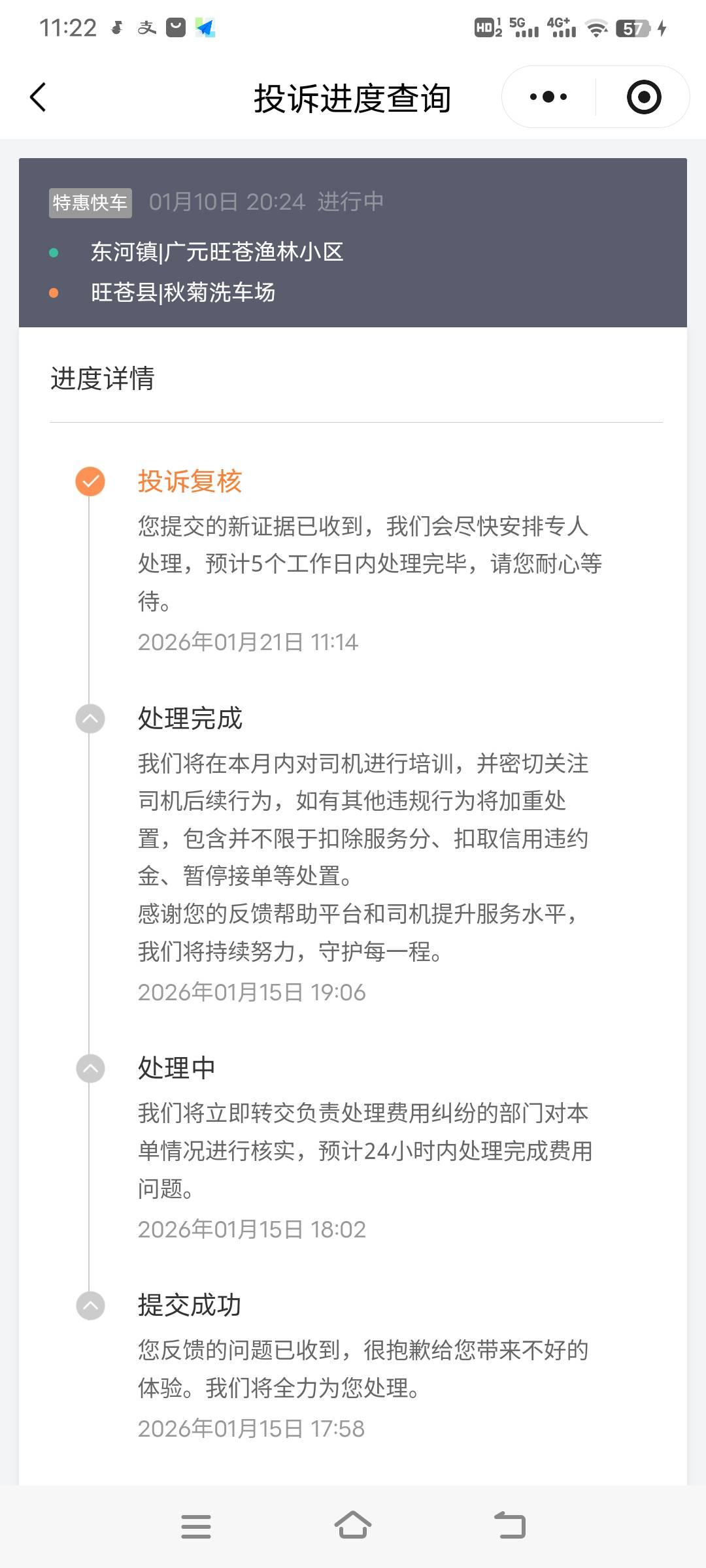Open recent apps from the navigation bar

click(195, 1526)
